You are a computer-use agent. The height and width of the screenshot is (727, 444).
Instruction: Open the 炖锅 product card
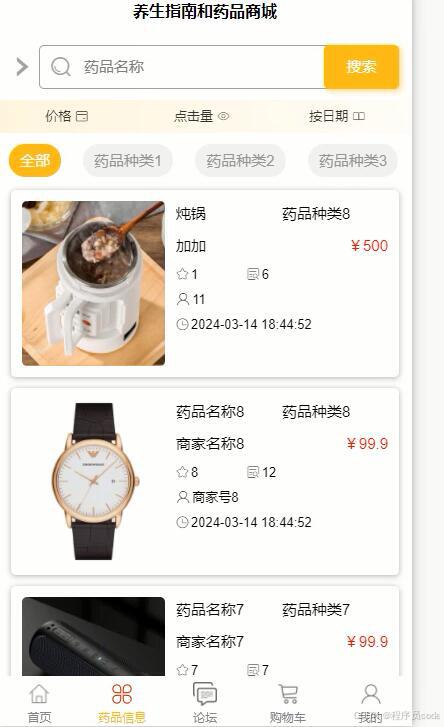pyautogui.click(x=205, y=283)
